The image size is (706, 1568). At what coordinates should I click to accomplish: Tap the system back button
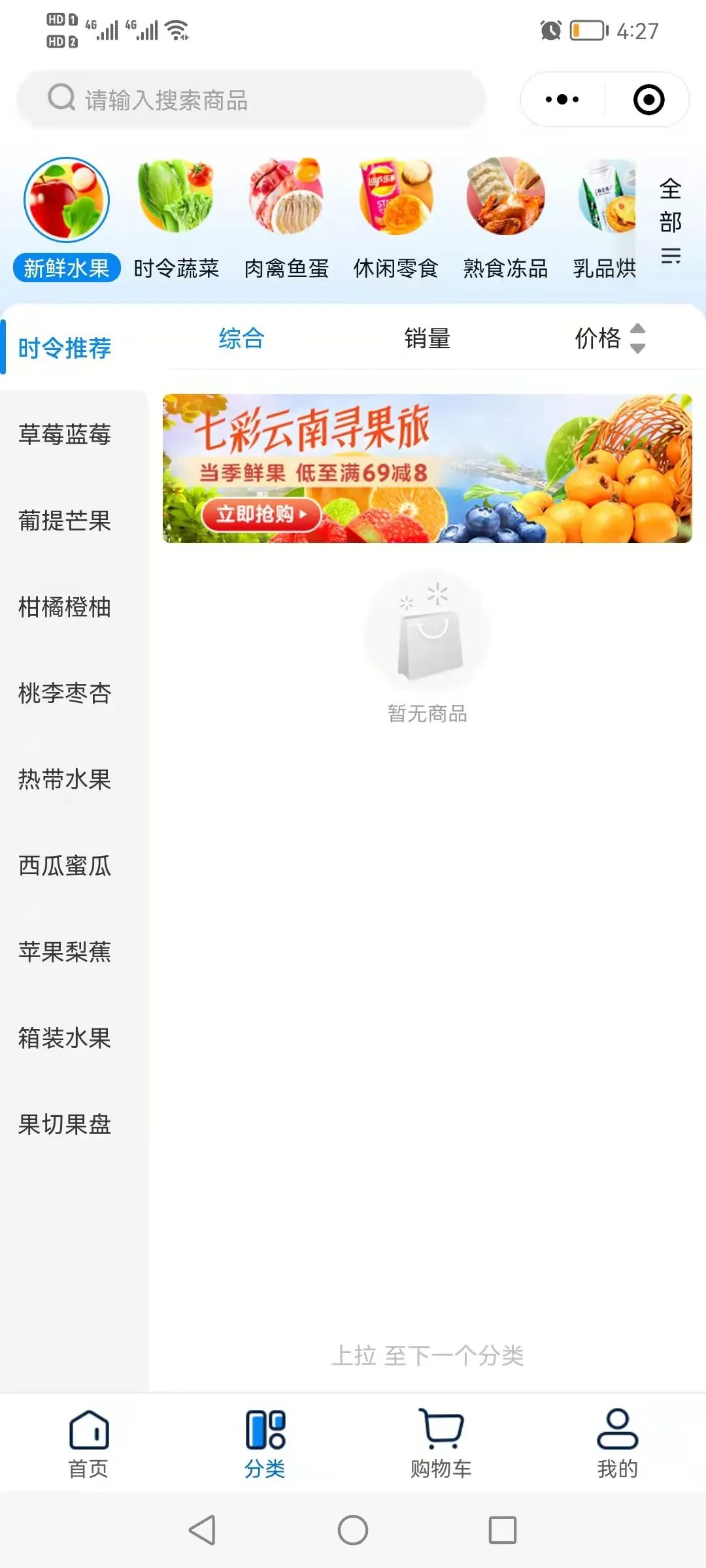click(202, 1530)
